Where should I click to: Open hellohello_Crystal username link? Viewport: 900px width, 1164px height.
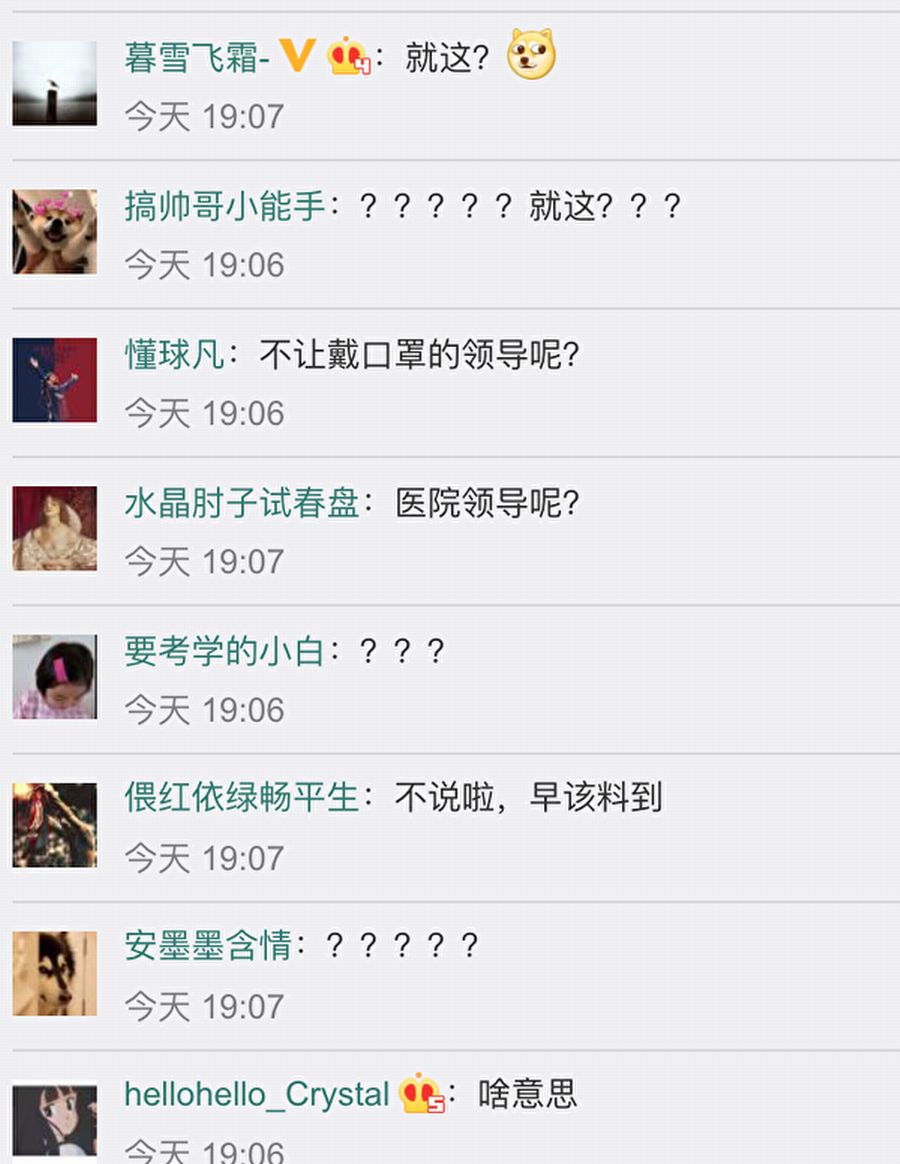(x=256, y=1094)
